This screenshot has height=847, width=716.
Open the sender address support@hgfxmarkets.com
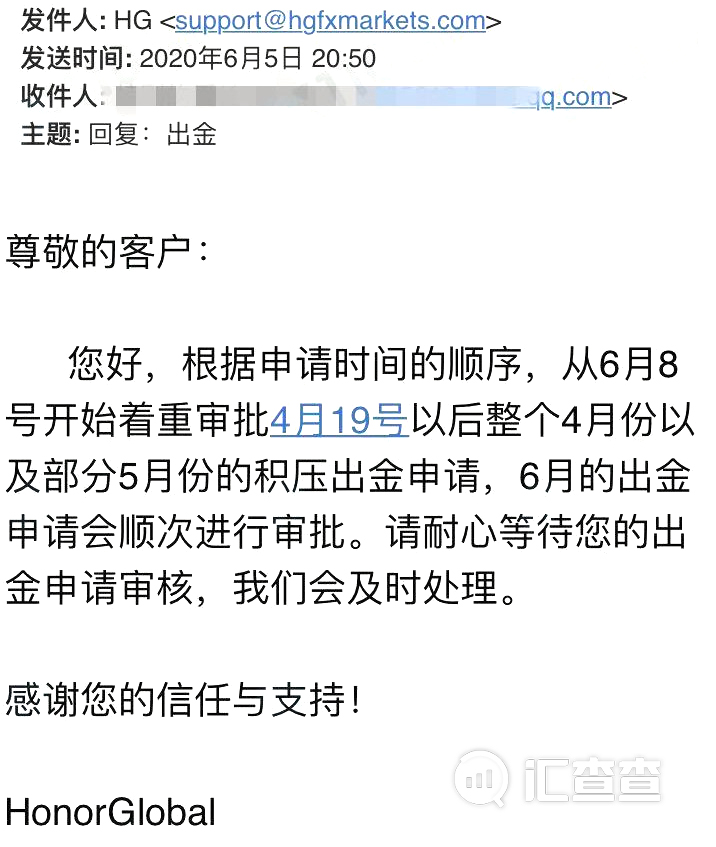point(330,21)
